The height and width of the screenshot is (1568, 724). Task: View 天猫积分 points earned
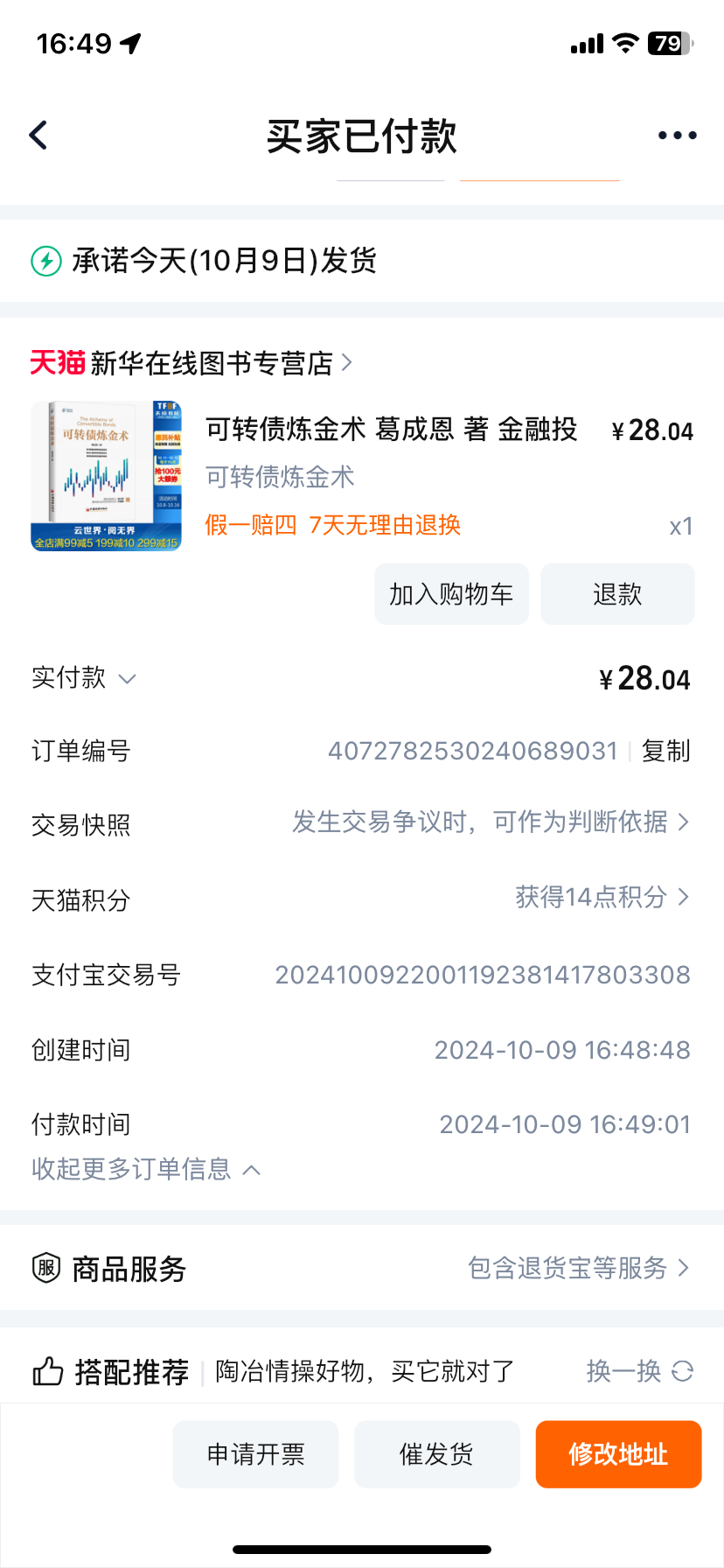[x=602, y=897]
